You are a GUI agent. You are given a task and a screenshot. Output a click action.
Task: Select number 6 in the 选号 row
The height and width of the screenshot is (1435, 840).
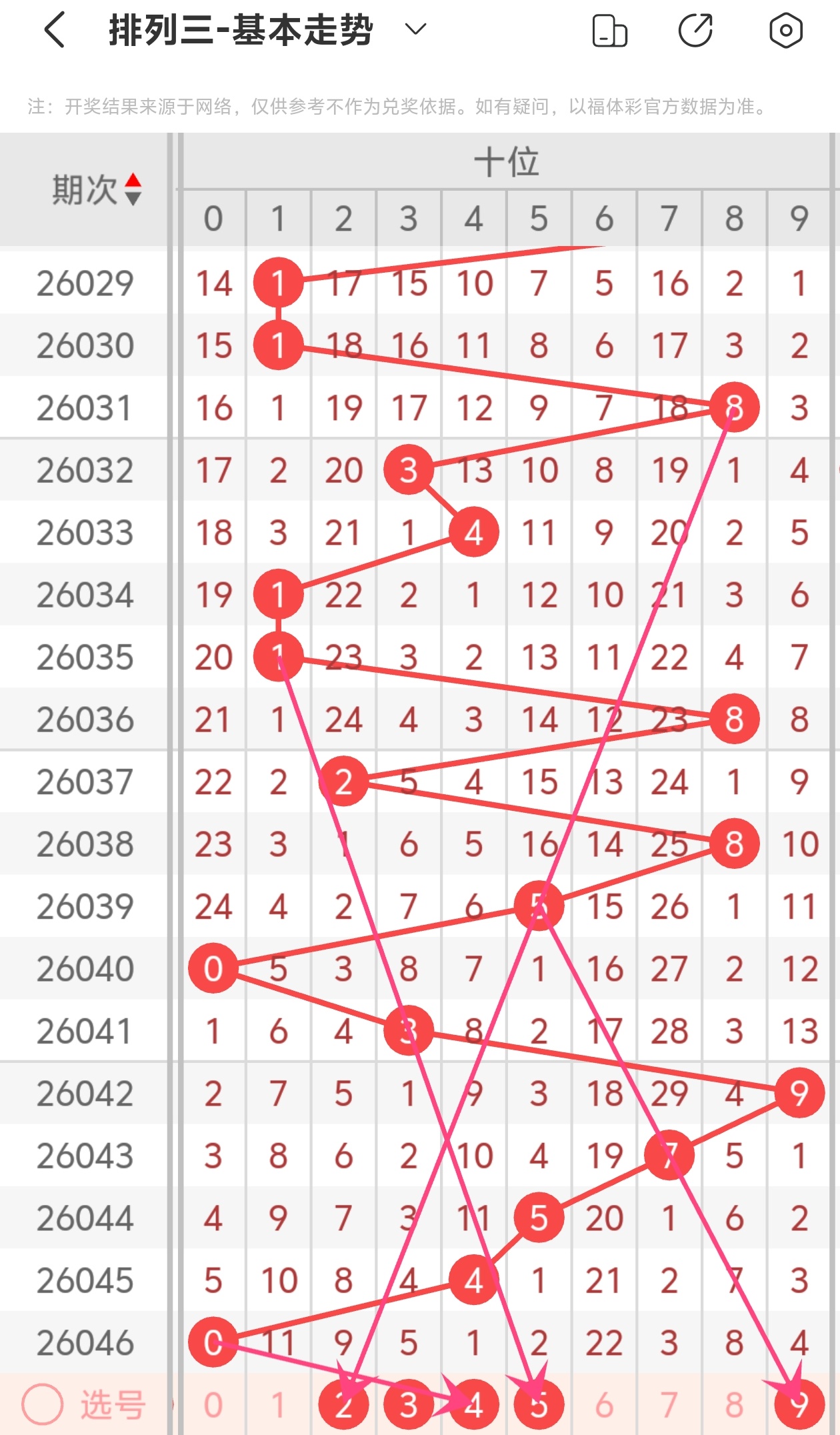click(604, 1404)
